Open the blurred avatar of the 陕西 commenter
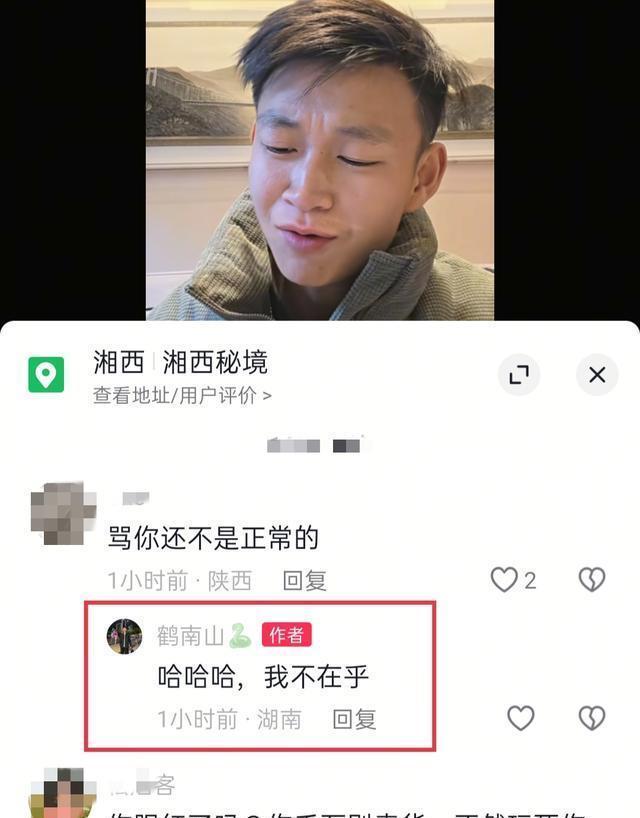 63,514
